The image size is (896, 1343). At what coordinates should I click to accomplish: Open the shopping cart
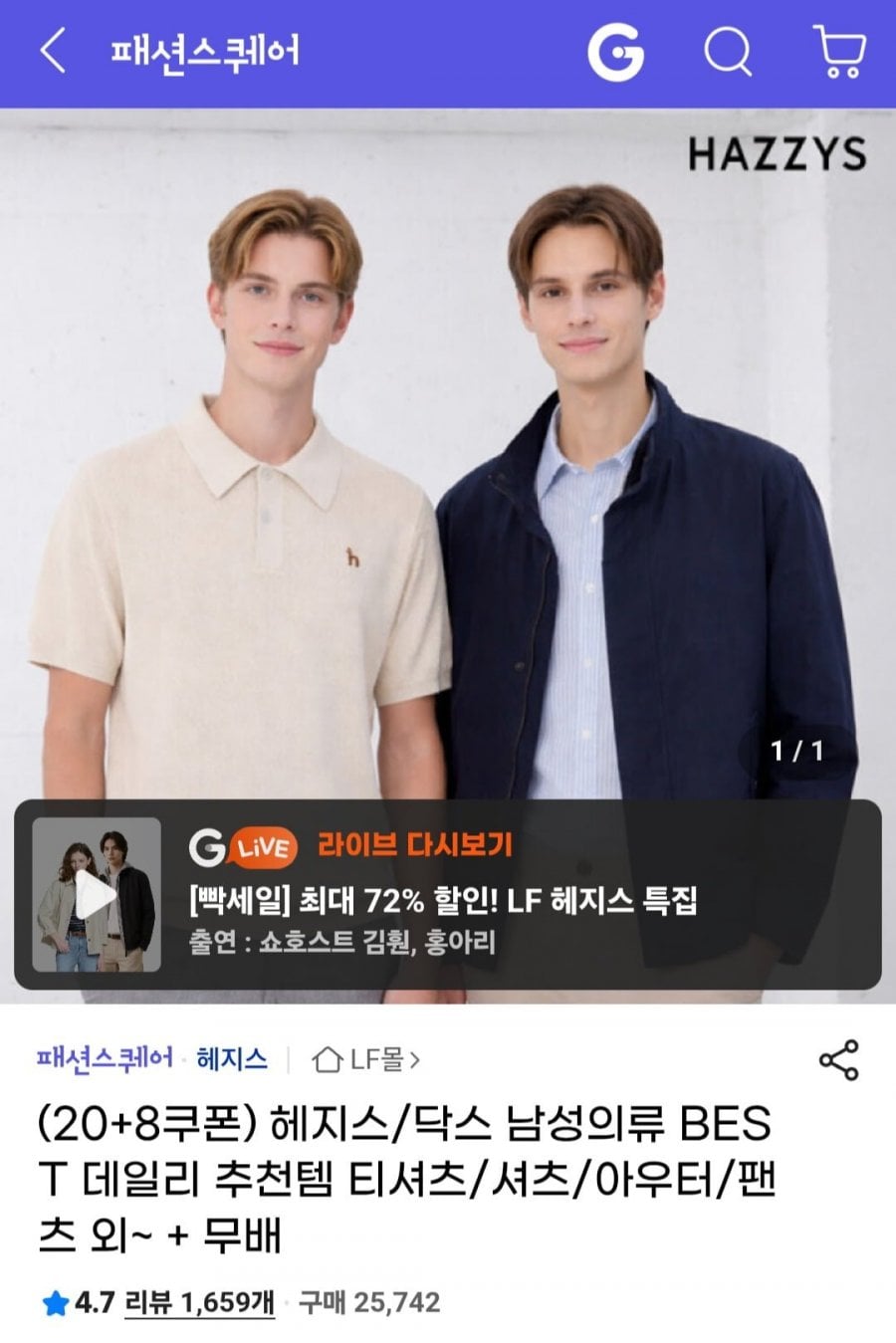coord(839,52)
